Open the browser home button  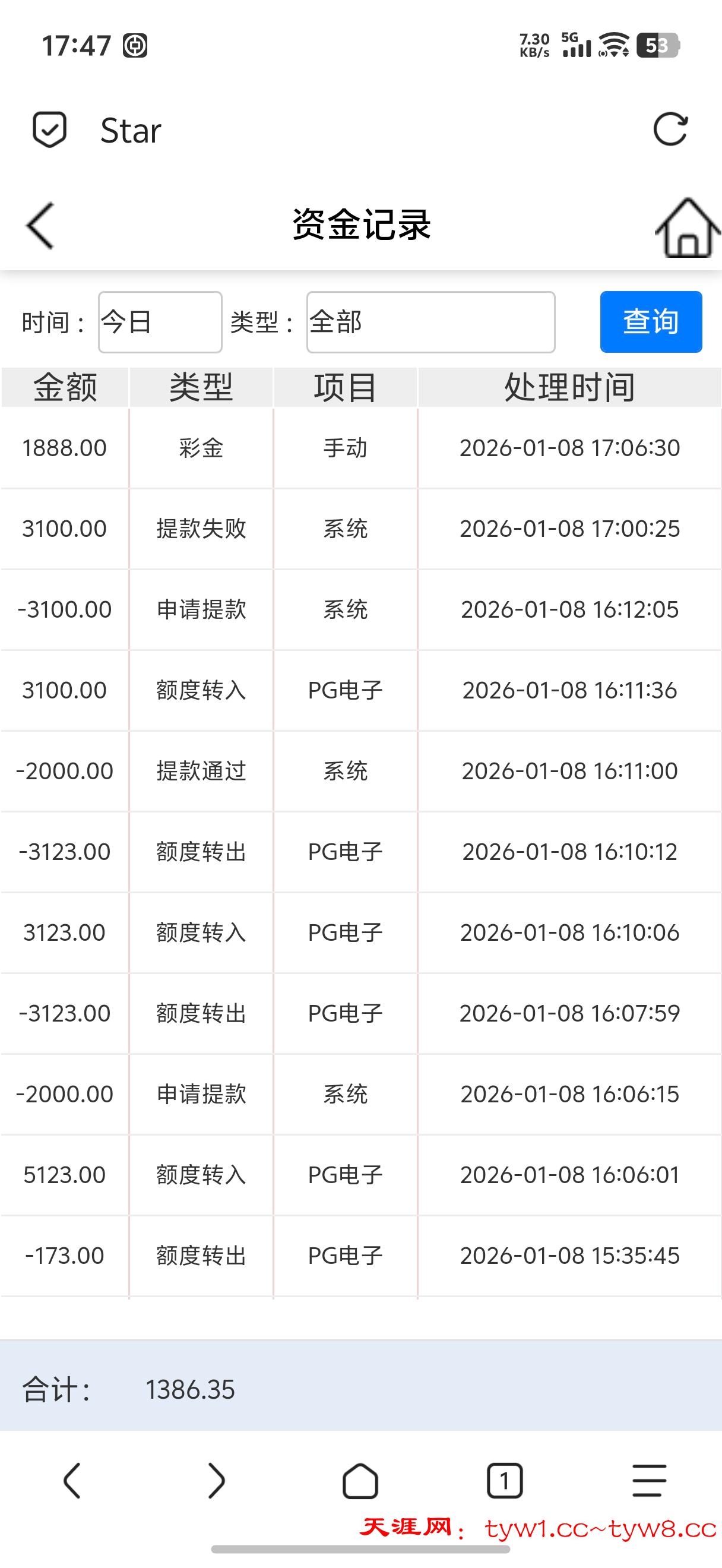tap(360, 1480)
